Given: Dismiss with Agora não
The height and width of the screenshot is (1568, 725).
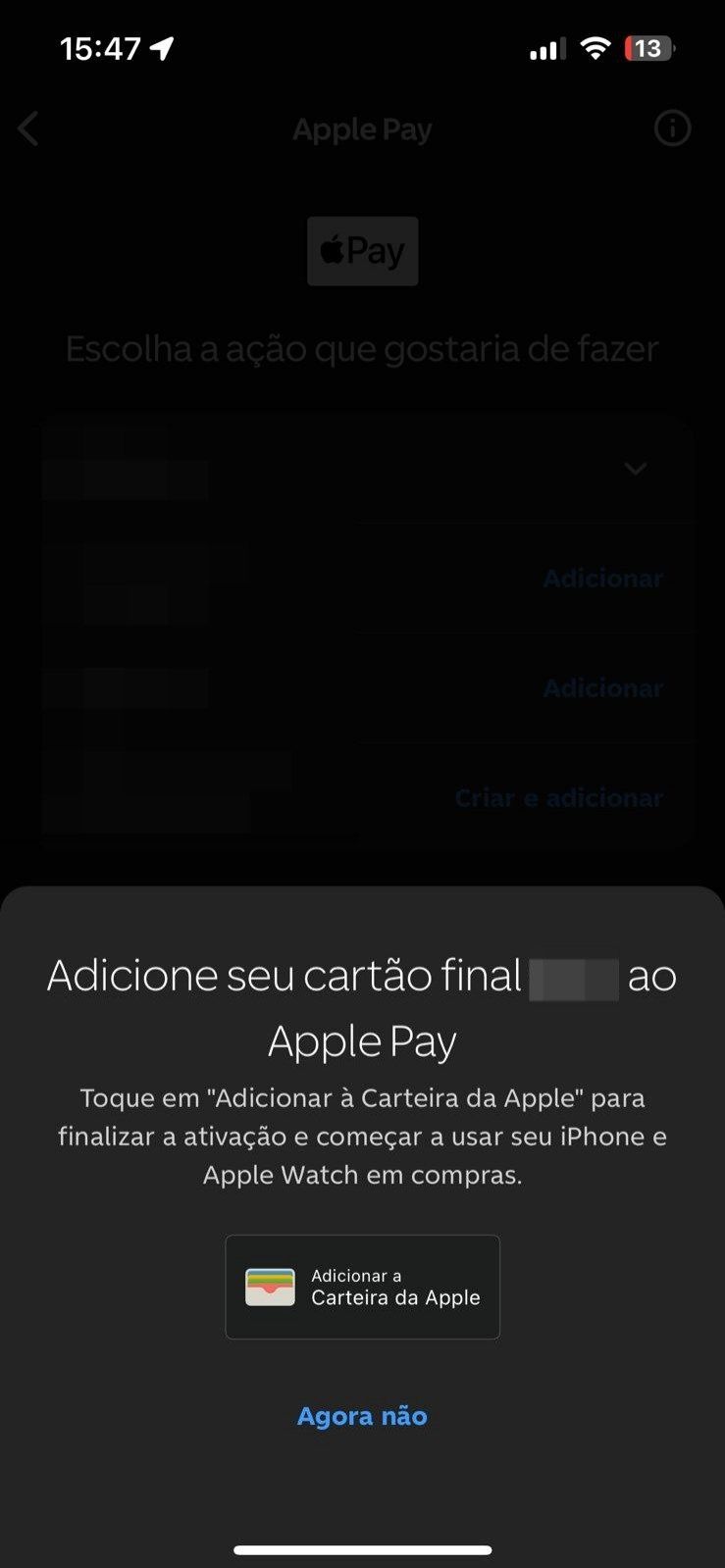Looking at the screenshot, I should coord(362,1416).
